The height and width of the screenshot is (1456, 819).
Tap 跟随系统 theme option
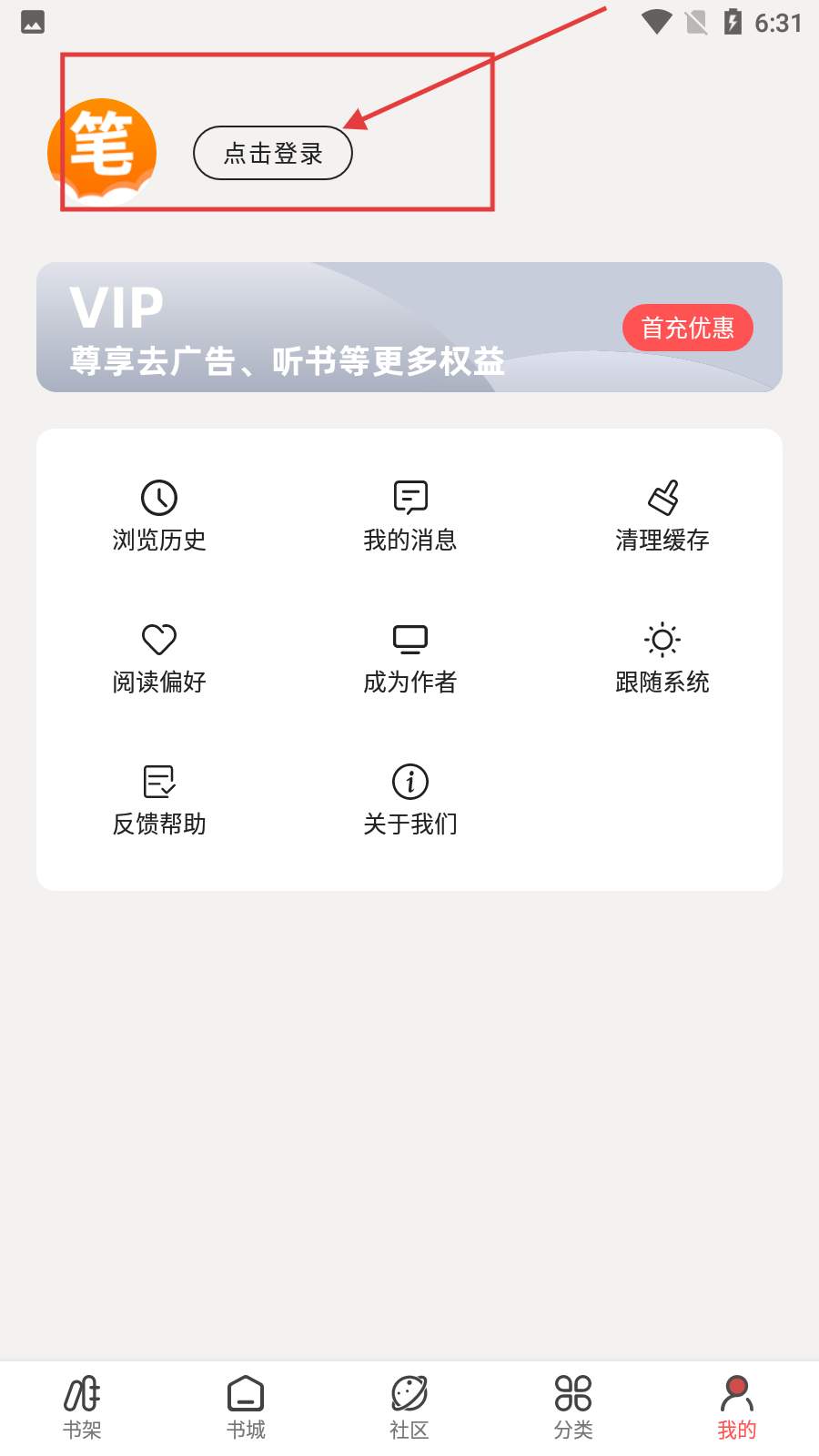click(x=662, y=658)
